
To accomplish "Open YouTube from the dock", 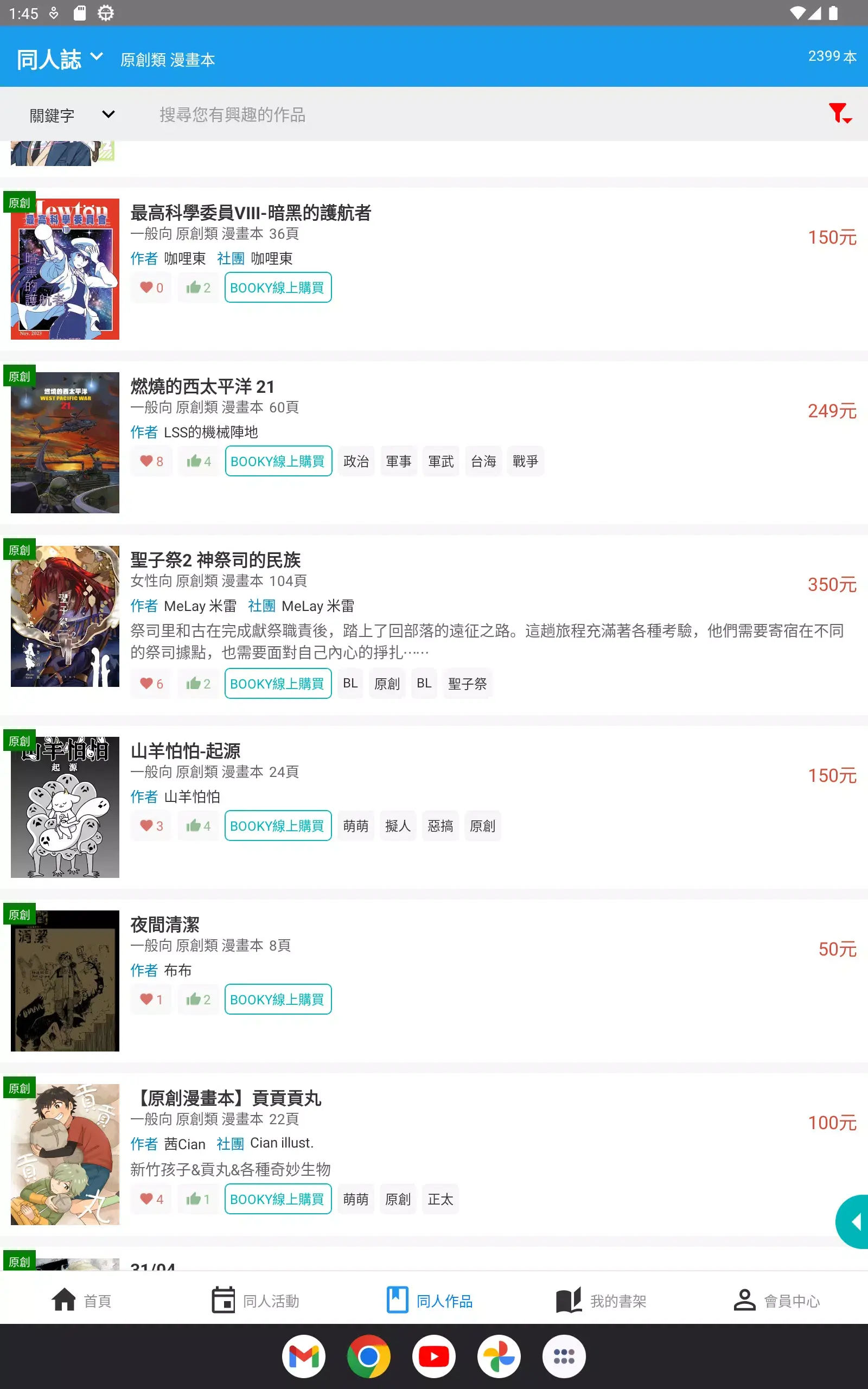I will pos(435,1356).
